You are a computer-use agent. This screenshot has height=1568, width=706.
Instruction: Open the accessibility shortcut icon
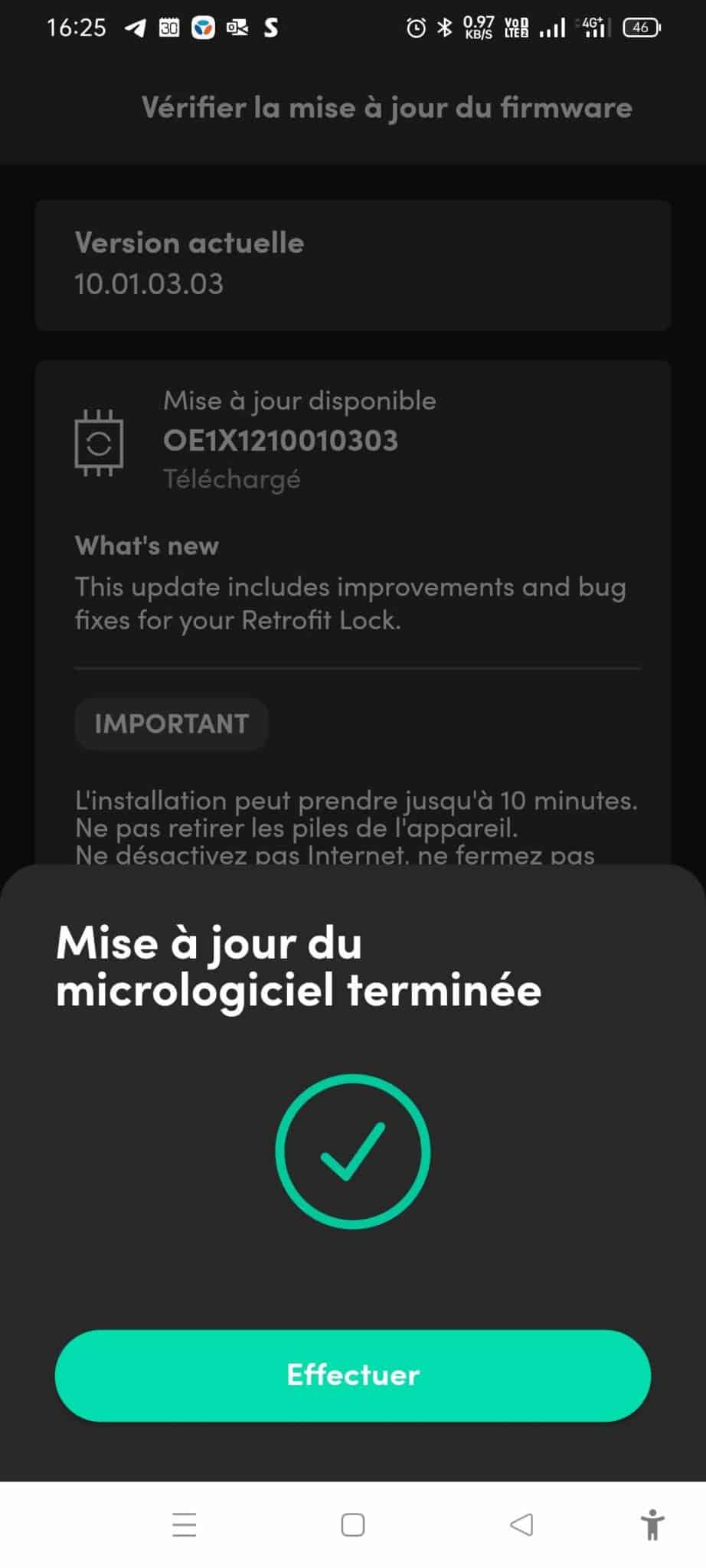coord(652,1524)
